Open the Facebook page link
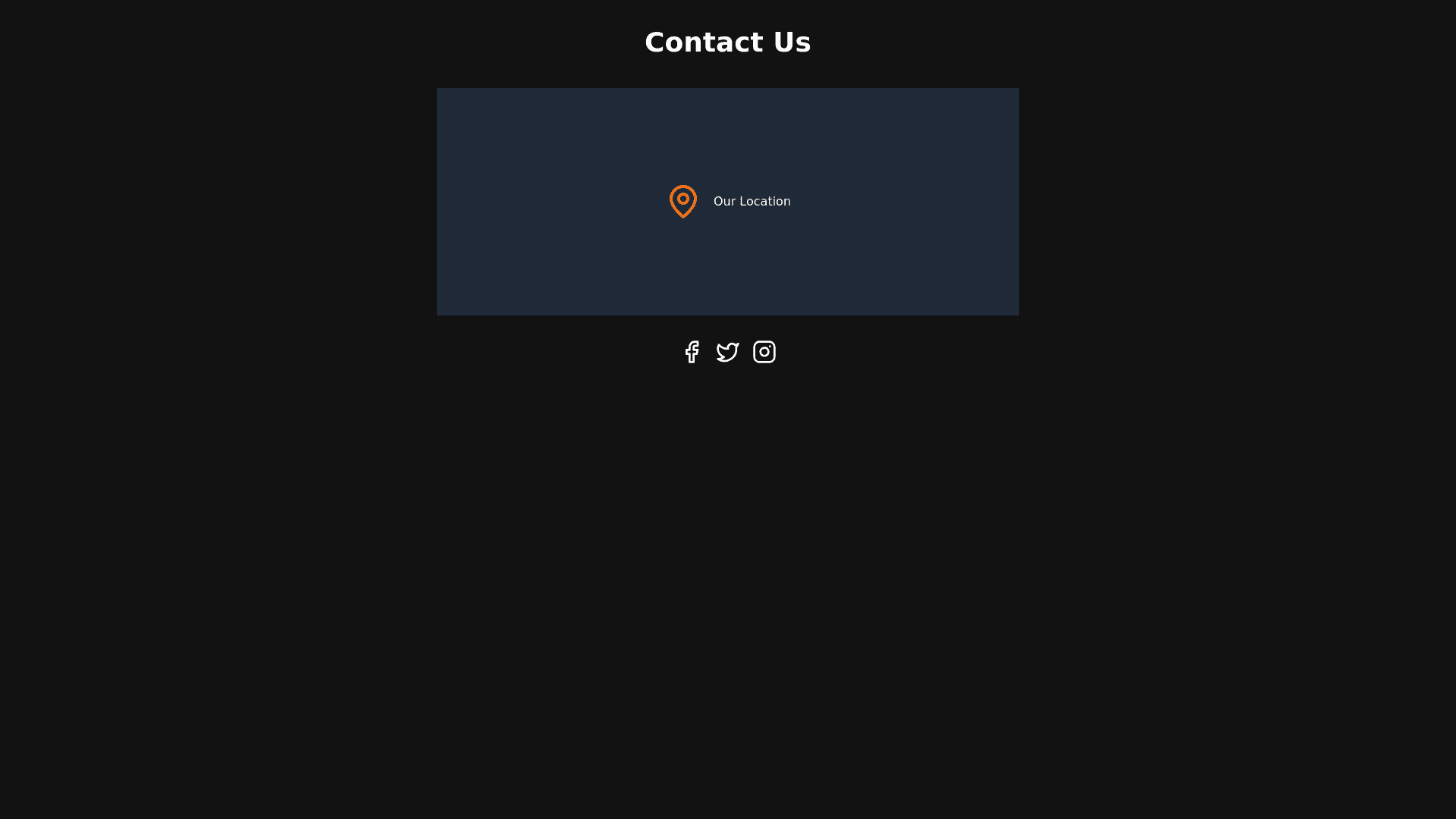 (692, 352)
